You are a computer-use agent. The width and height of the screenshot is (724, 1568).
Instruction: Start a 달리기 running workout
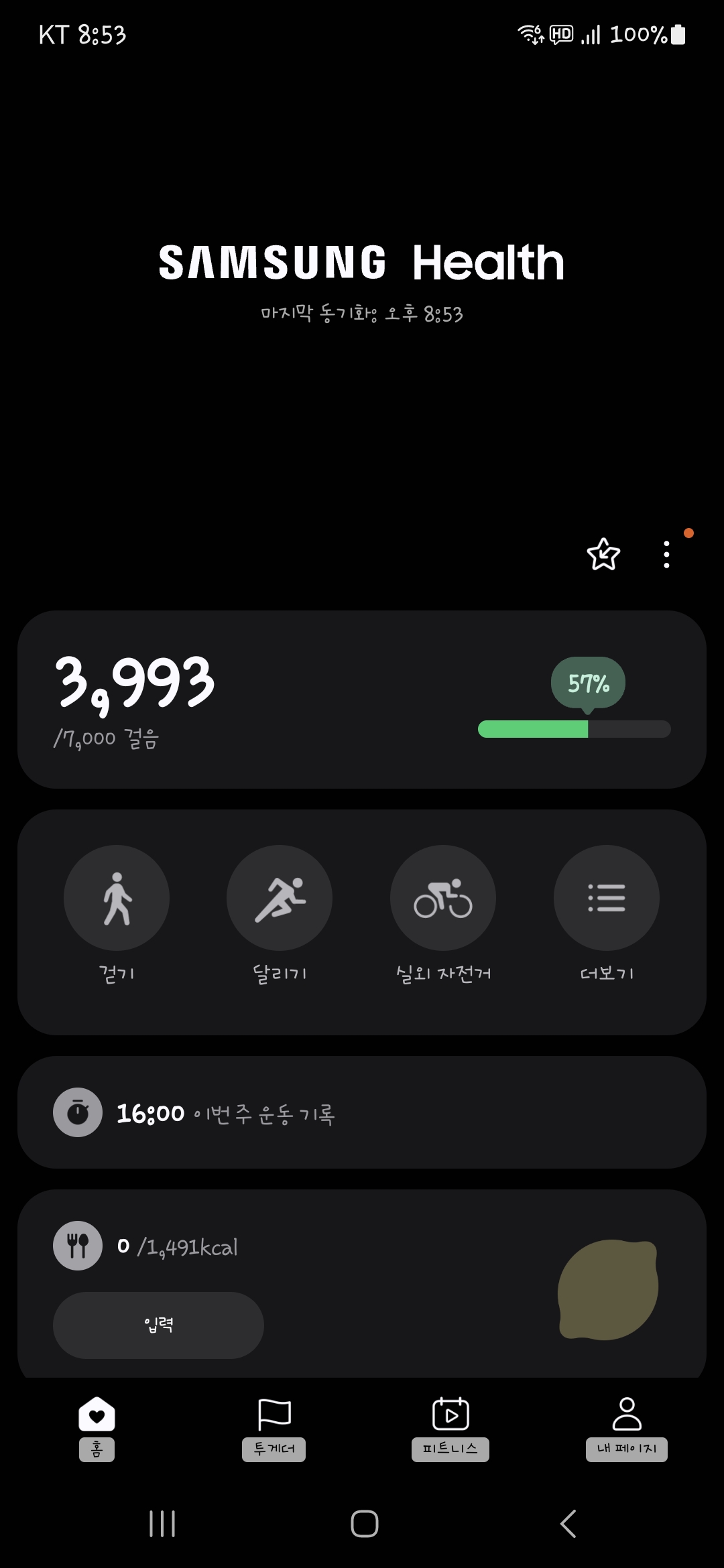coord(280,898)
